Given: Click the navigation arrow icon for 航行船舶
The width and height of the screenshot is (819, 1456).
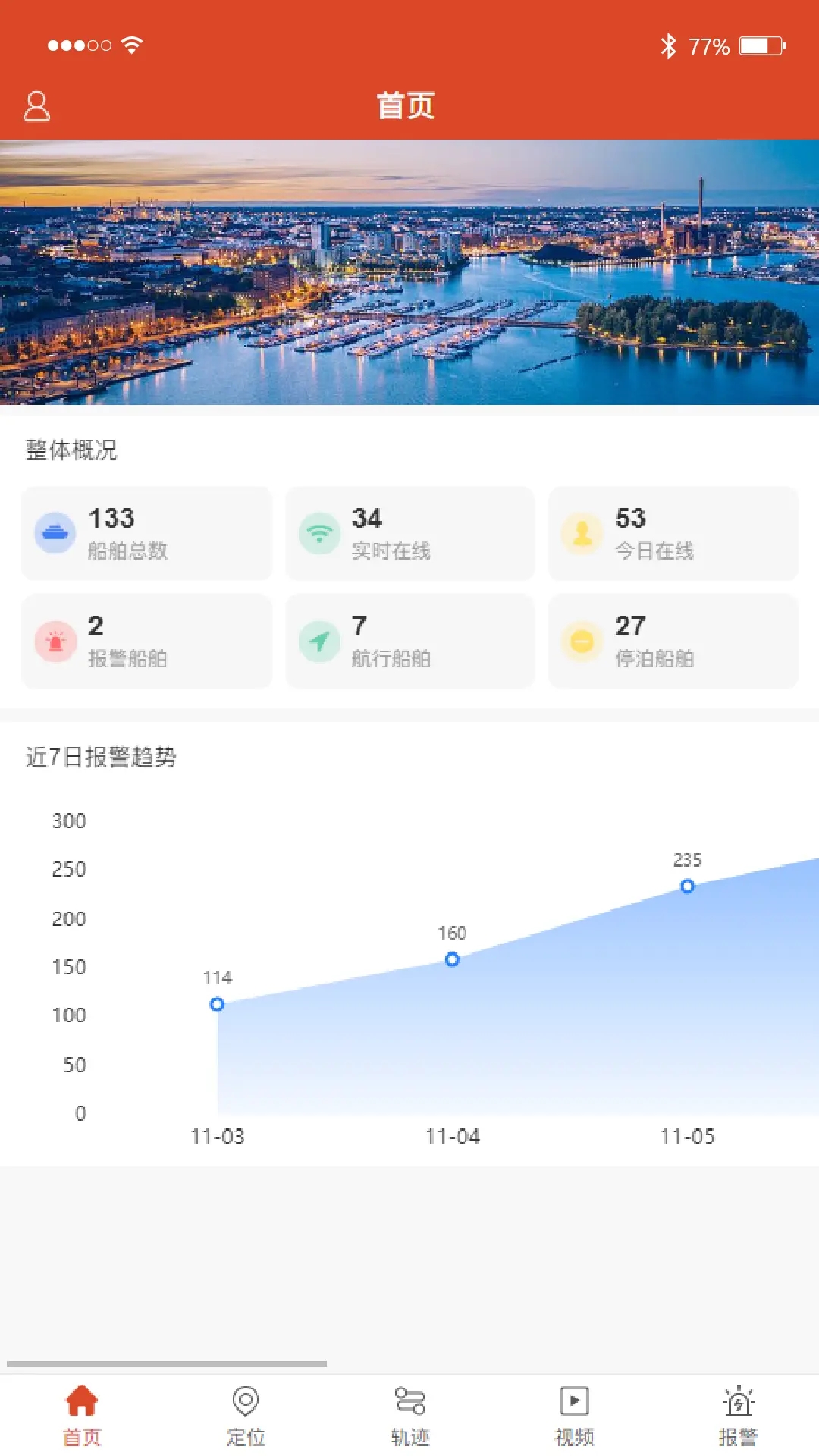Looking at the screenshot, I should click(322, 641).
